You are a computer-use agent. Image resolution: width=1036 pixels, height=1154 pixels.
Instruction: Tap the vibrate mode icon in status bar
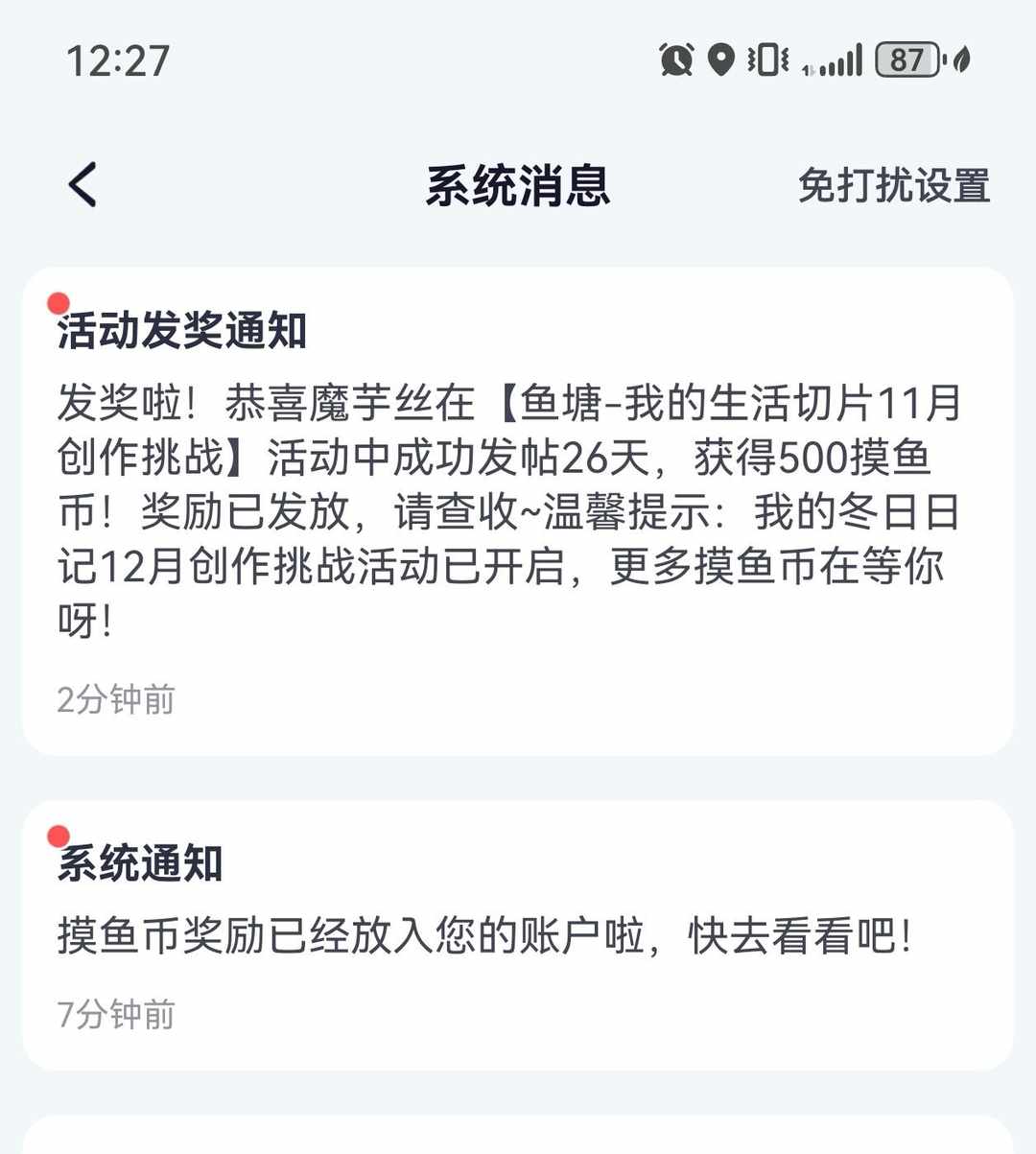click(765, 59)
